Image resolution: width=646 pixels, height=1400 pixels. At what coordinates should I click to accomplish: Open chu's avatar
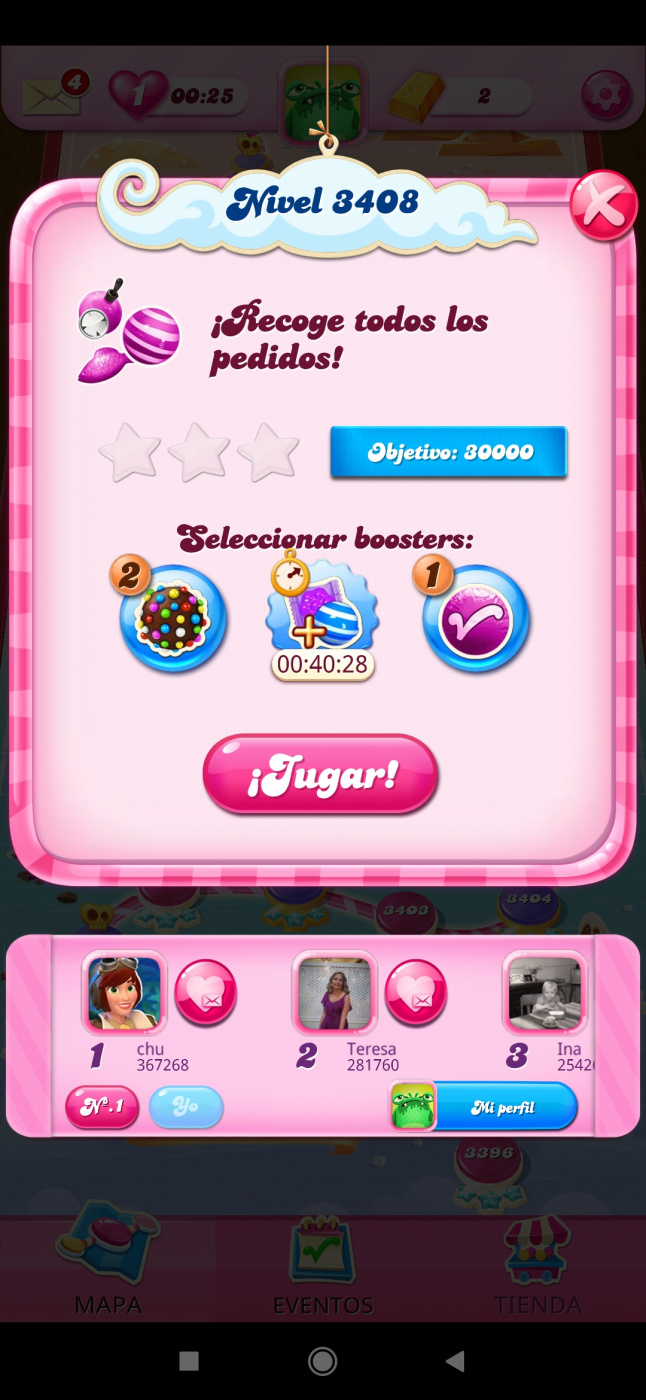click(125, 992)
